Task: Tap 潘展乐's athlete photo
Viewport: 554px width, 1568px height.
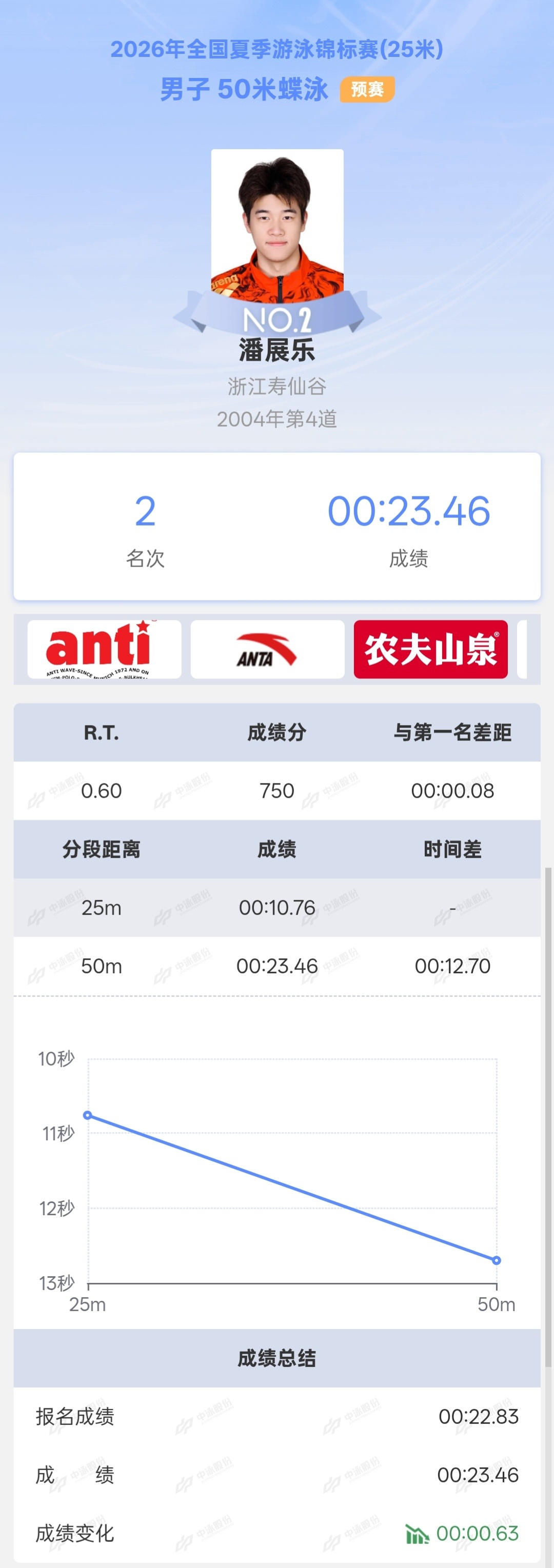Action: (x=277, y=227)
